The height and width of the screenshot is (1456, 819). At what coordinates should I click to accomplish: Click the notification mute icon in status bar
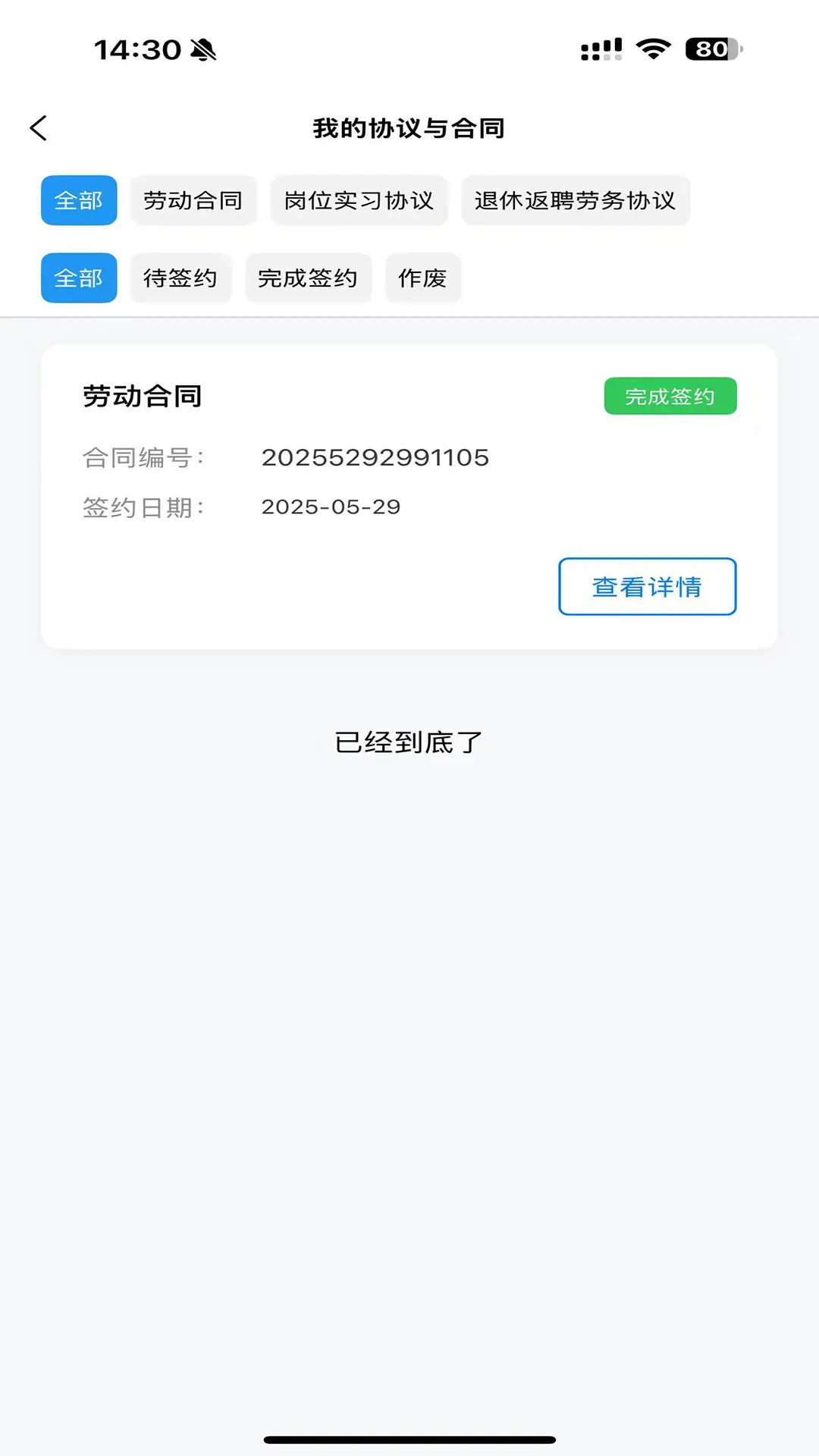tap(202, 50)
